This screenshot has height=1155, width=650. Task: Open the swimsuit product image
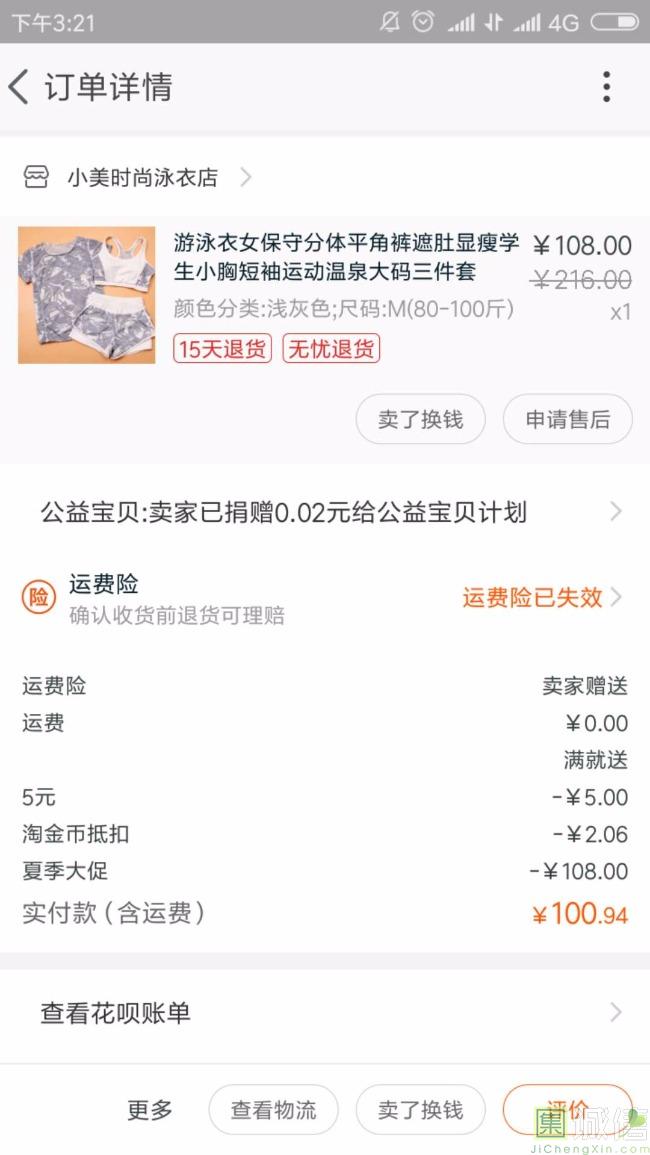pyautogui.click(x=87, y=295)
